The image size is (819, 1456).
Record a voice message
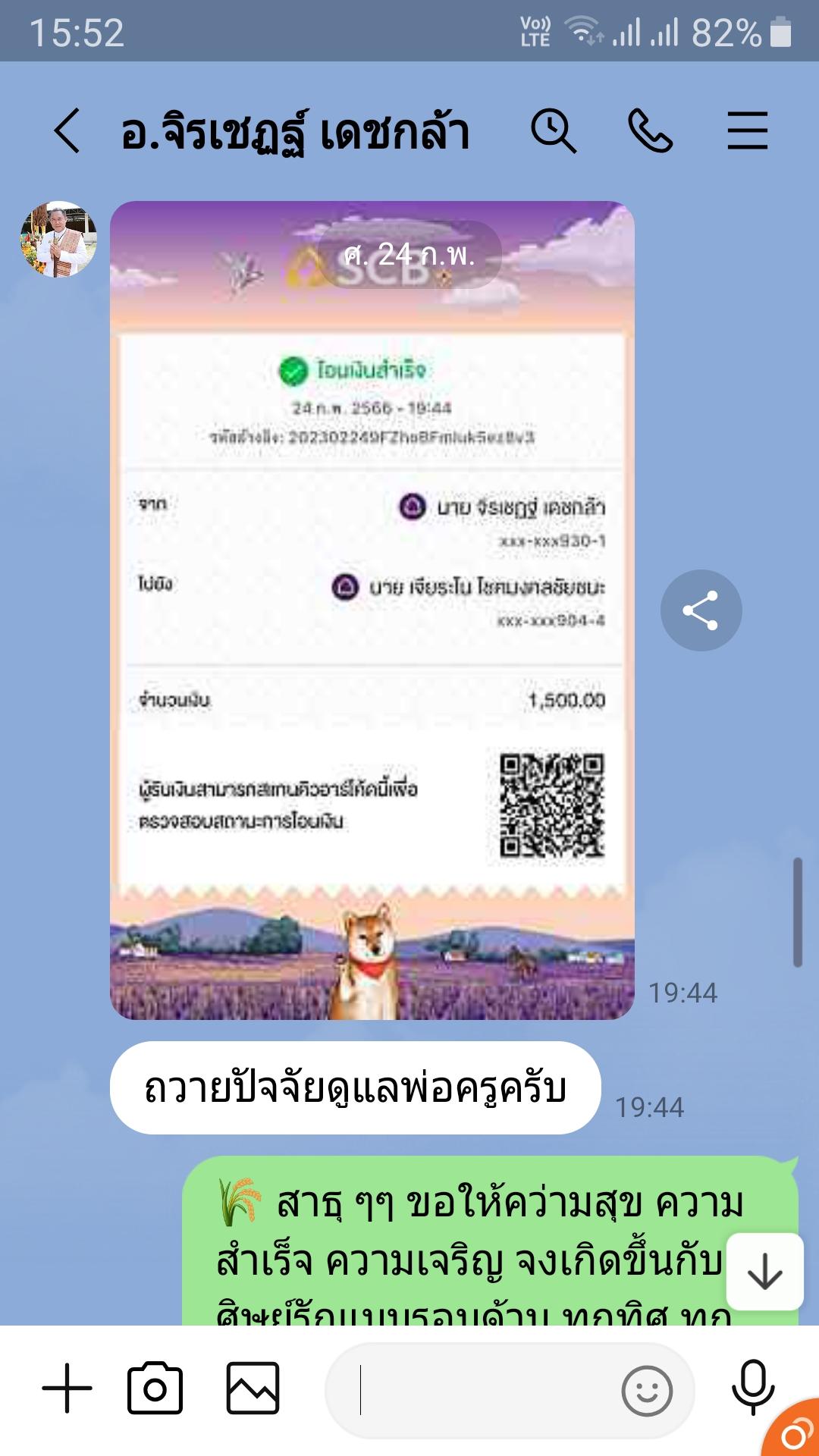[752, 1387]
